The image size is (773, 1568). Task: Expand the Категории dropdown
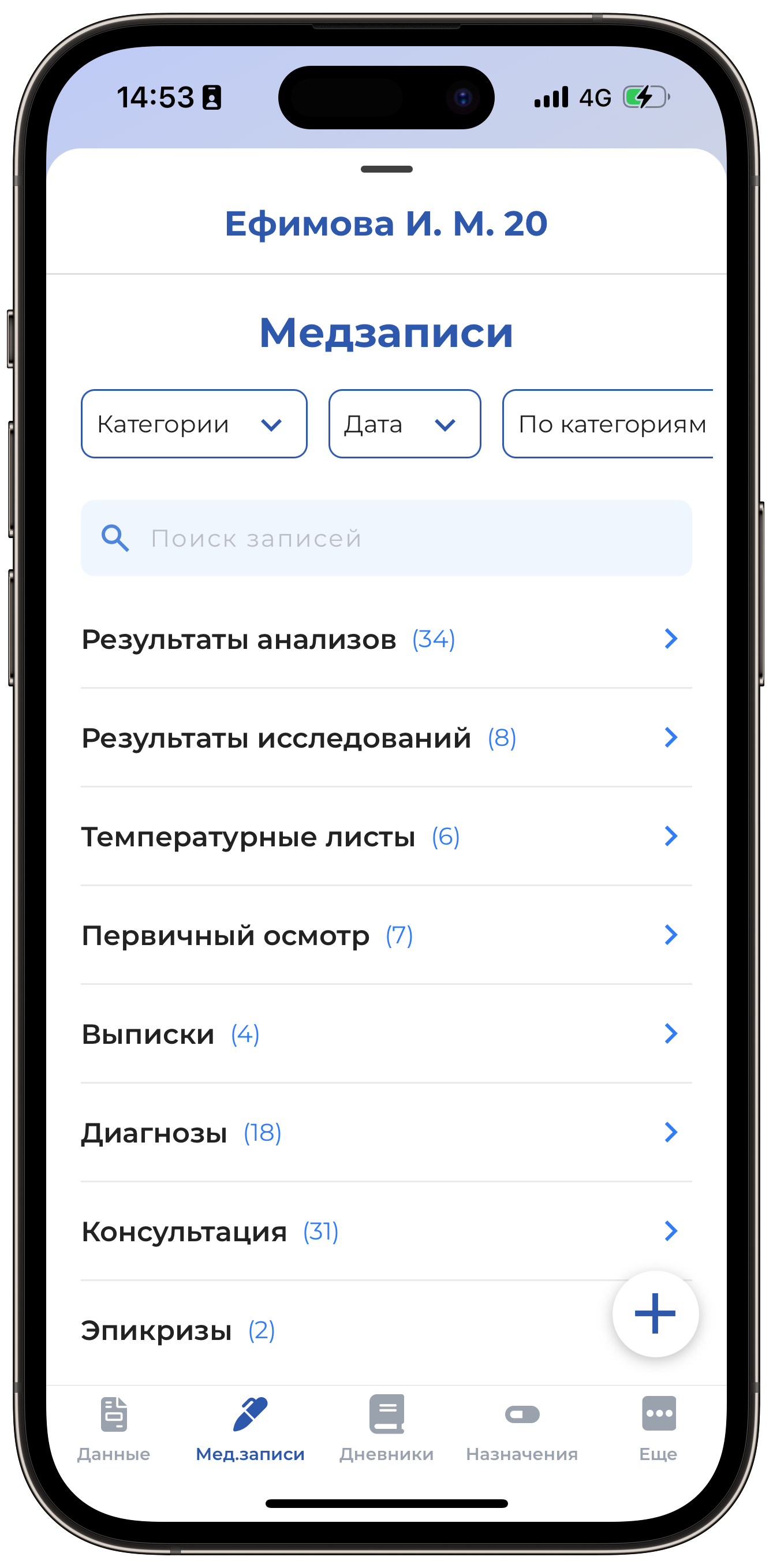(193, 424)
